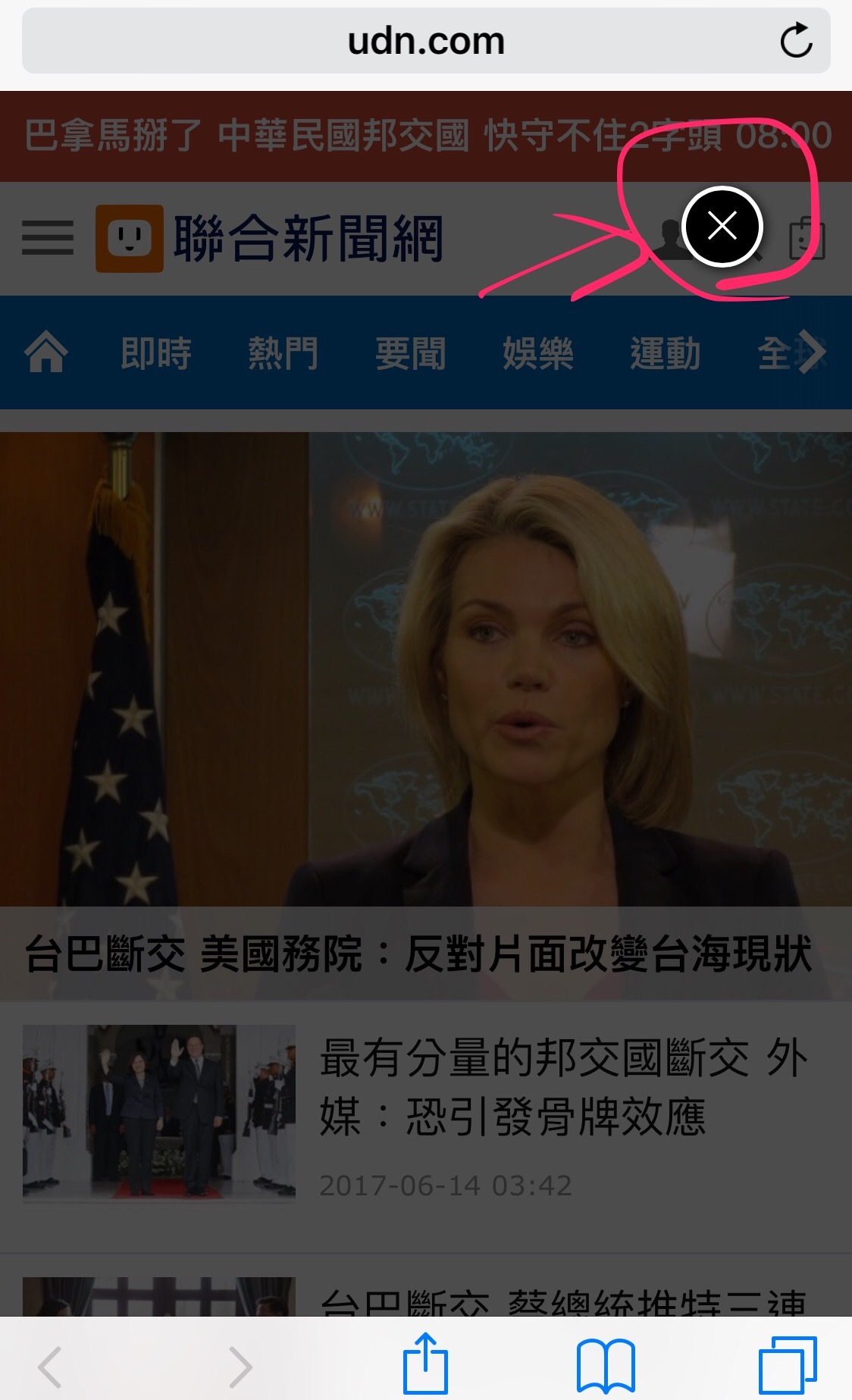
Task: Open article 最有分量的邦交國斷交
Action: (x=562, y=1087)
